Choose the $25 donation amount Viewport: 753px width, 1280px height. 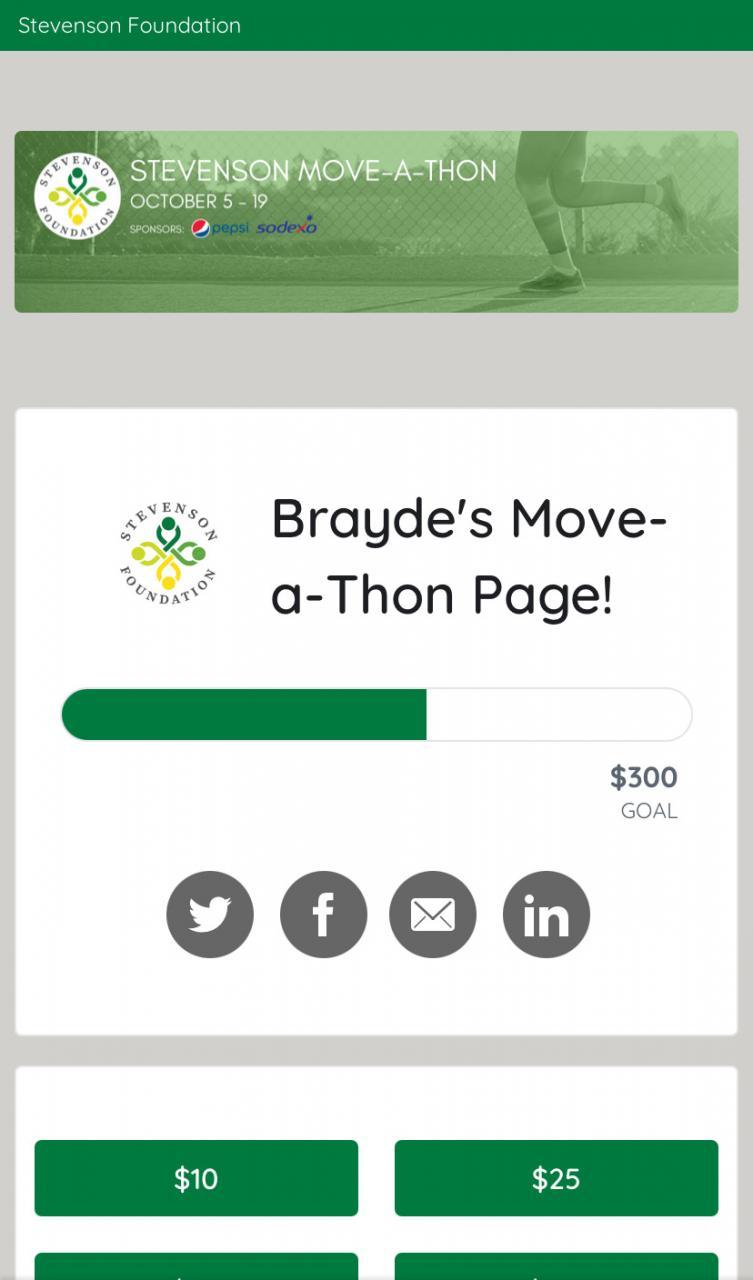click(556, 1178)
